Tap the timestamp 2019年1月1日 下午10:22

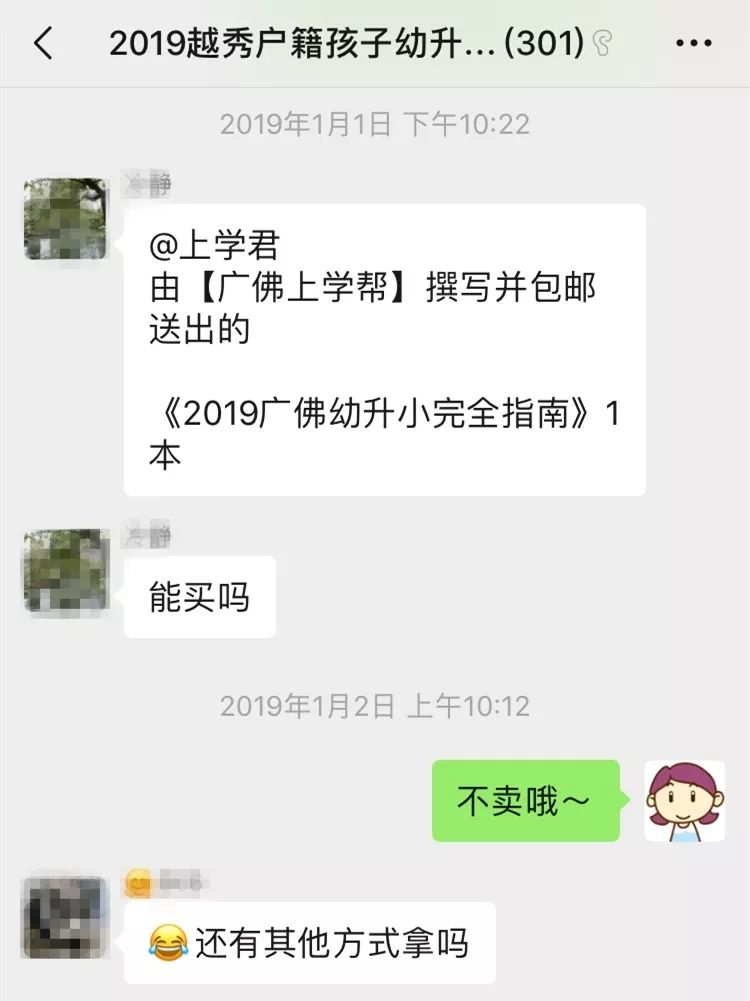tap(374, 124)
